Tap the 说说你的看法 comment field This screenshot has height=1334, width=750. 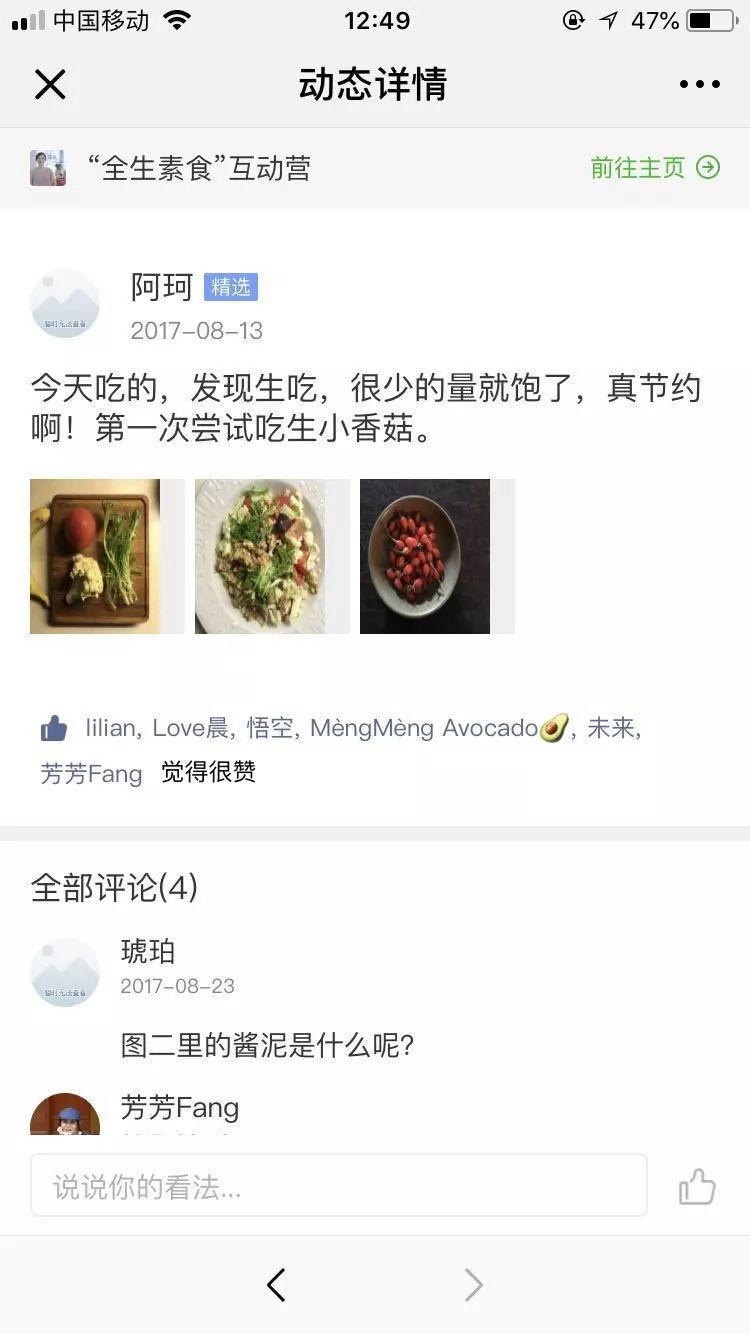click(x=338, y=1186)
